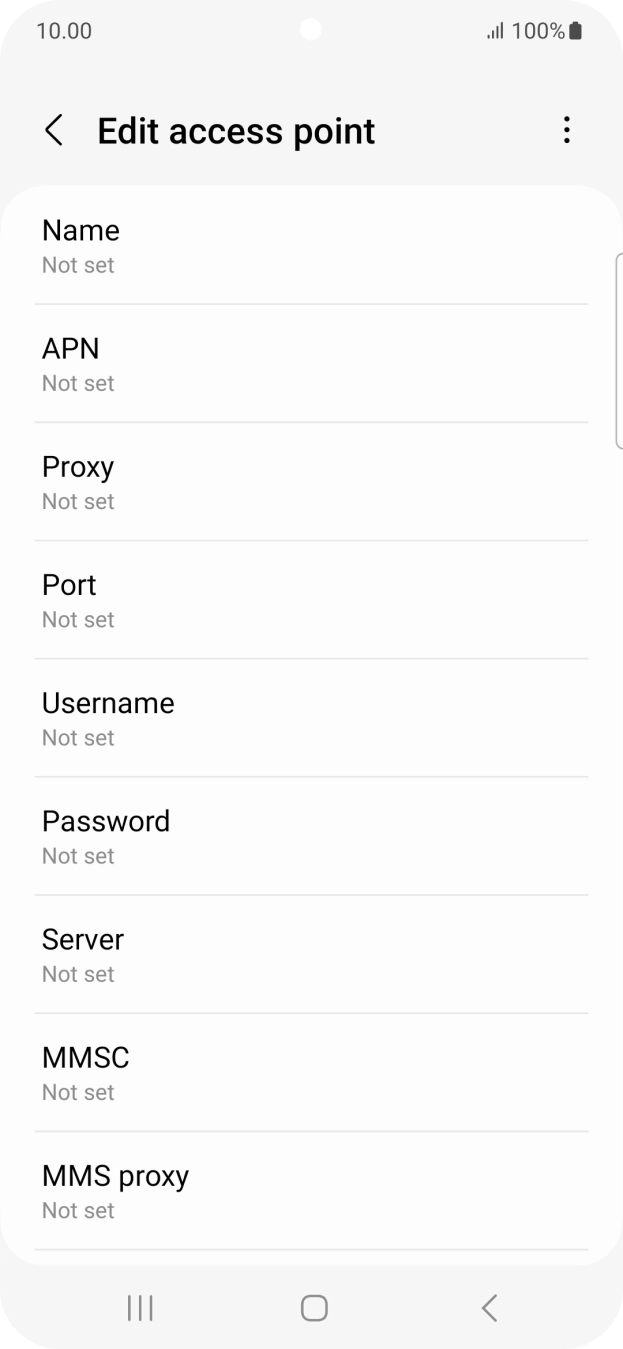Tap the Server row
Viewport: 623px width, 1349px height.
311,954
